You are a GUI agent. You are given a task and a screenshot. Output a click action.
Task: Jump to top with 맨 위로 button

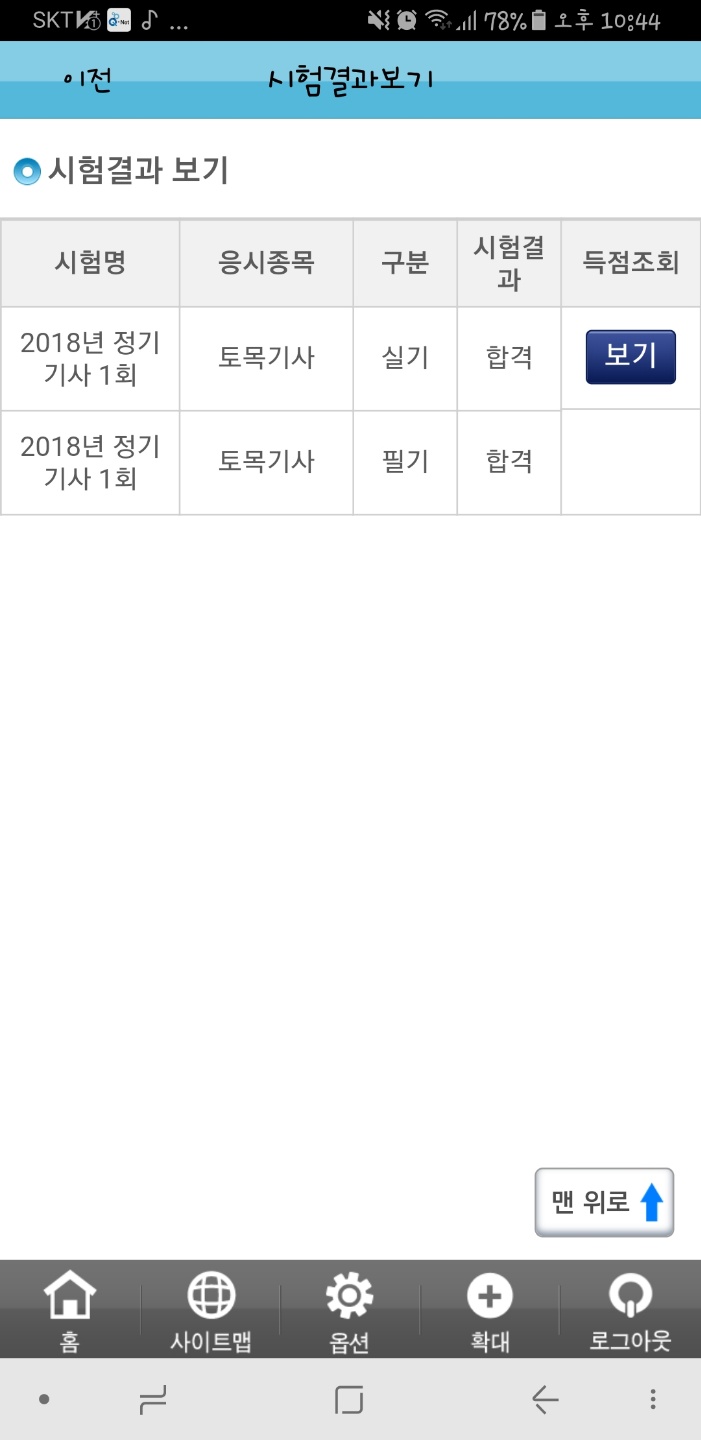tap(604, 1202)
